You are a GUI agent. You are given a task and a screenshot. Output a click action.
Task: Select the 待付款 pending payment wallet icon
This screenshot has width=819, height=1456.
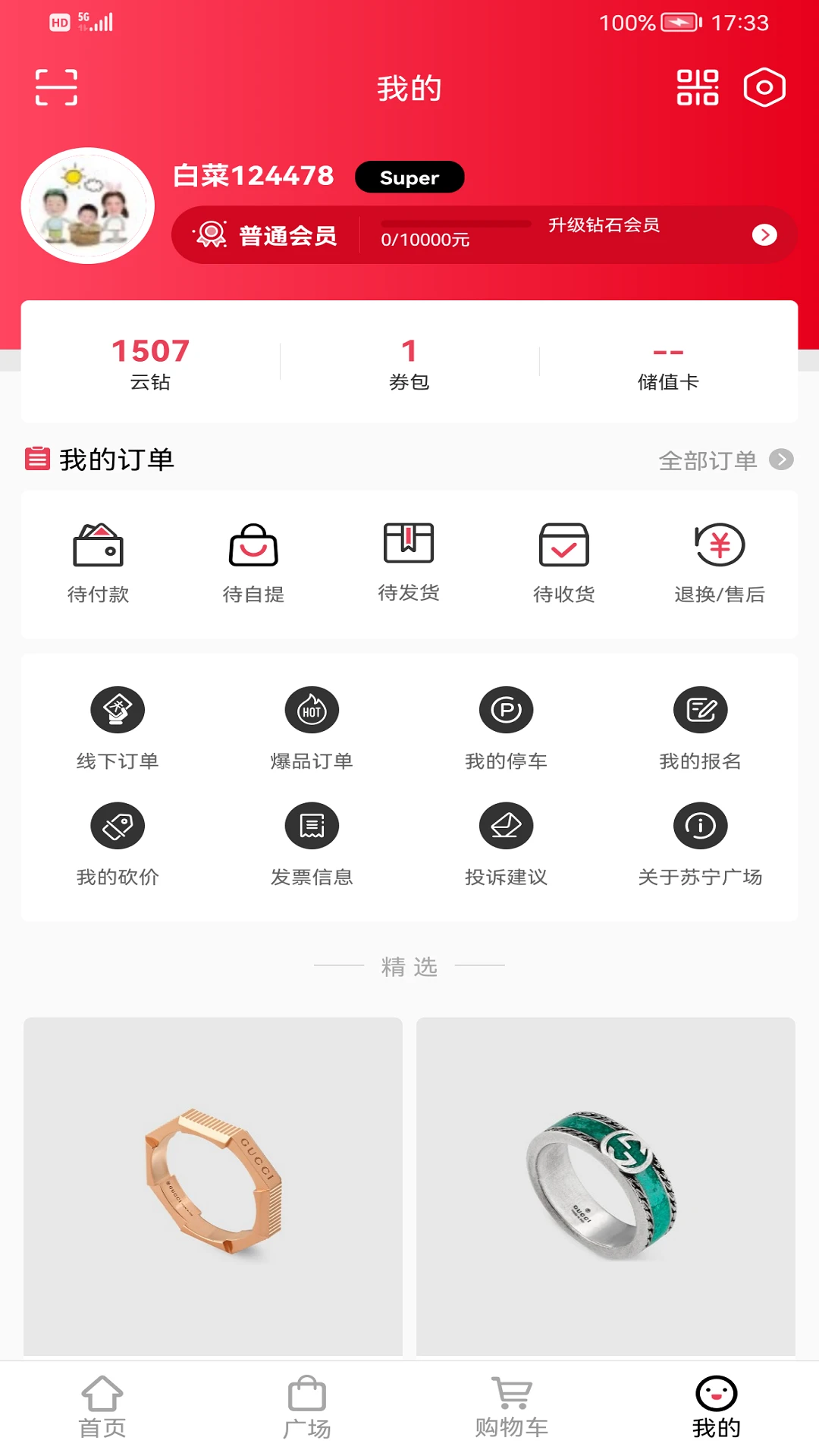[99, 544]
